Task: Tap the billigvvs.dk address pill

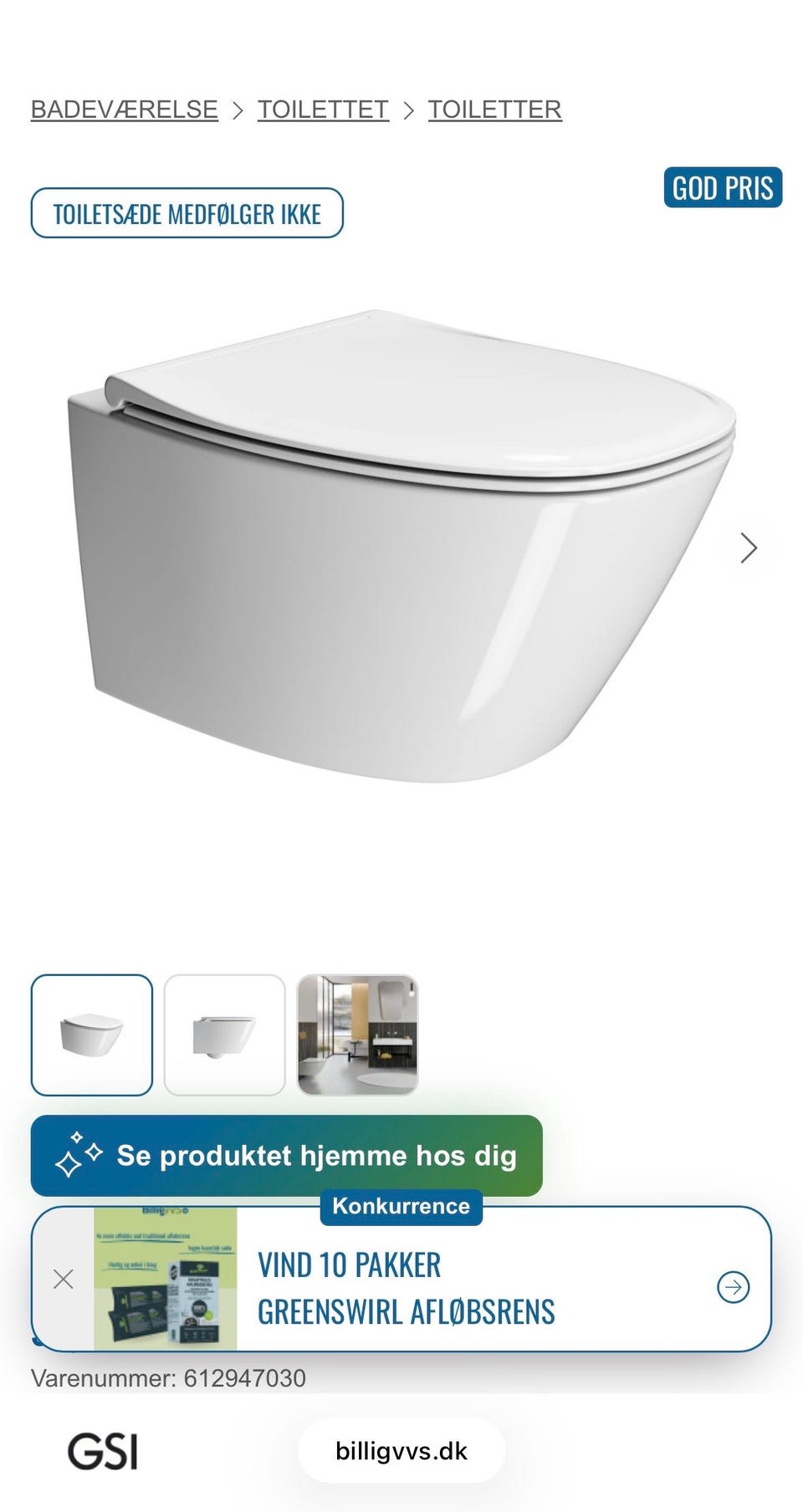Action: click(x=401, y=1451)
